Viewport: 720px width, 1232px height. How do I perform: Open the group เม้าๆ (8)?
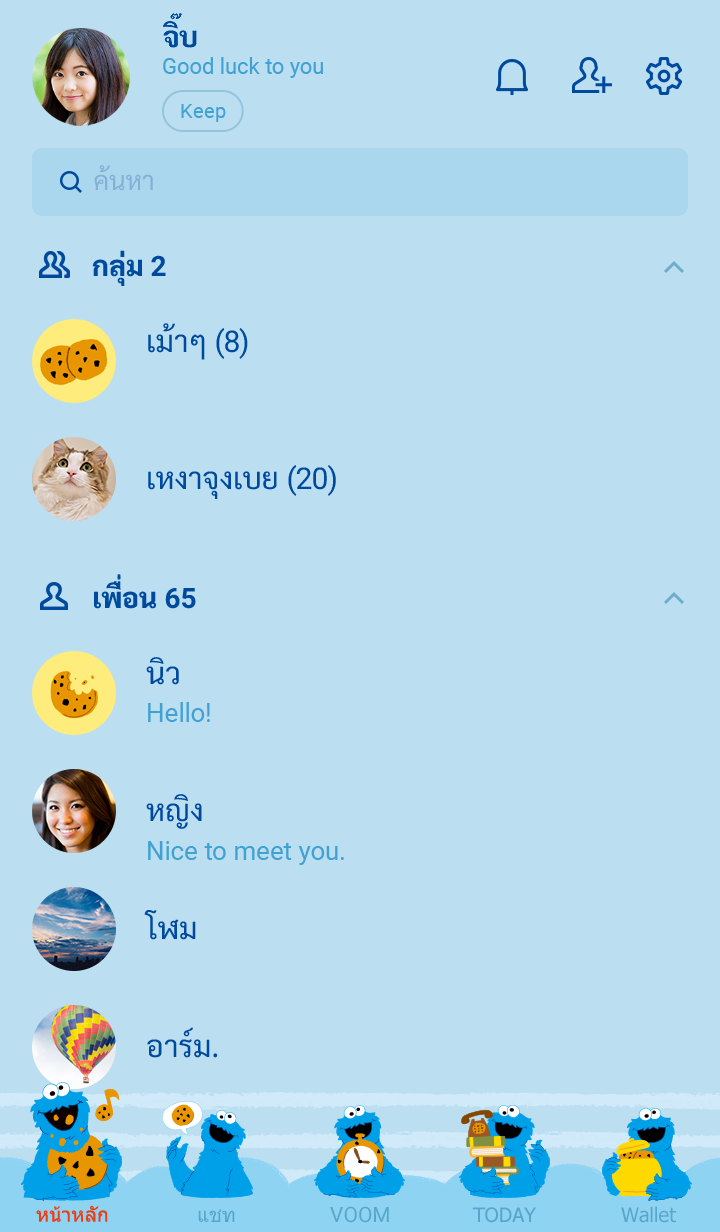(197, 345)
